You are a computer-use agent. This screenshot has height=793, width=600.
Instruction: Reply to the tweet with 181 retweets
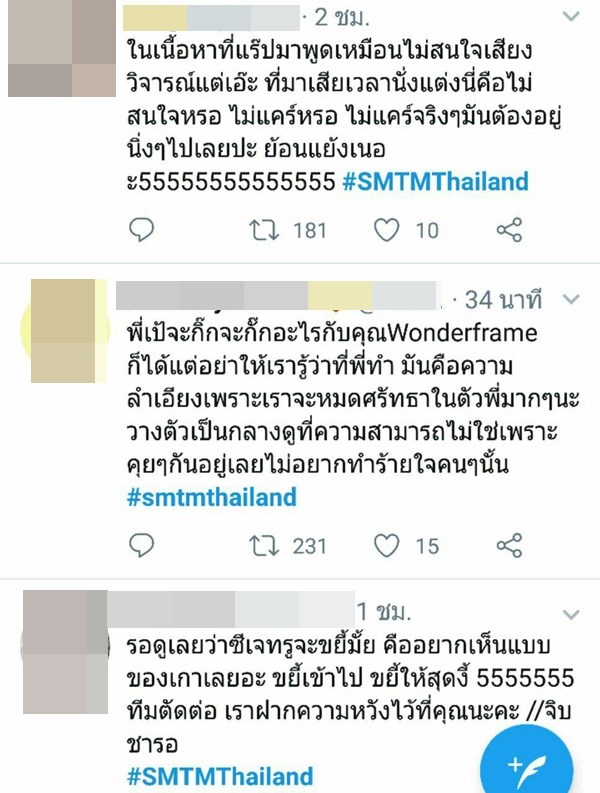143,231
